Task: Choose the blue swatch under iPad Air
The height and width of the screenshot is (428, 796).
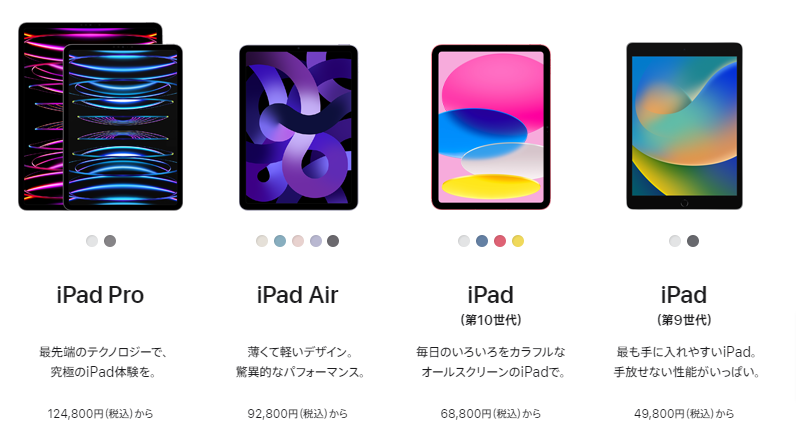Action: [x=280, y=241]
